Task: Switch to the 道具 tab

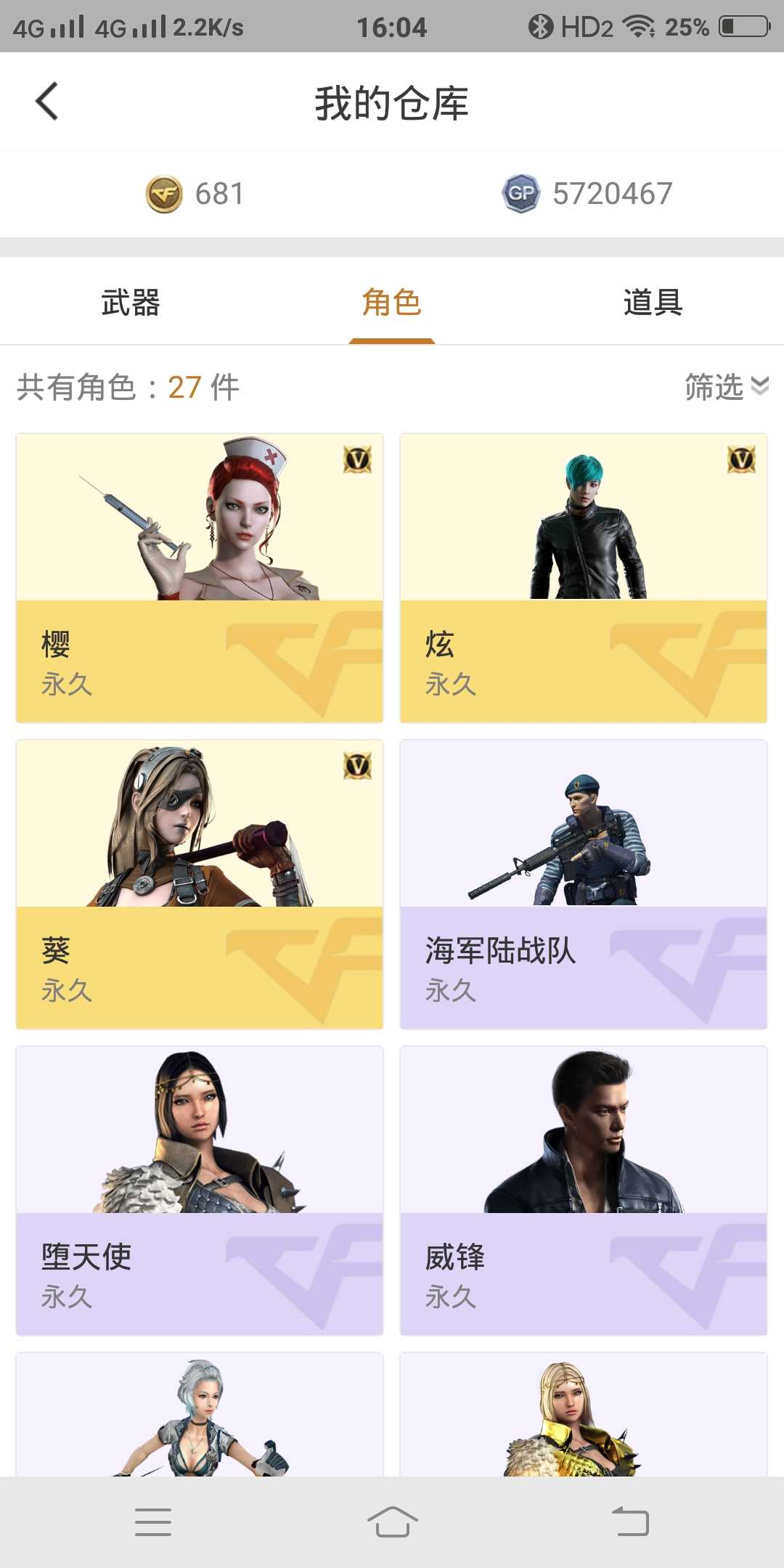Action: [x=653, y=302]
